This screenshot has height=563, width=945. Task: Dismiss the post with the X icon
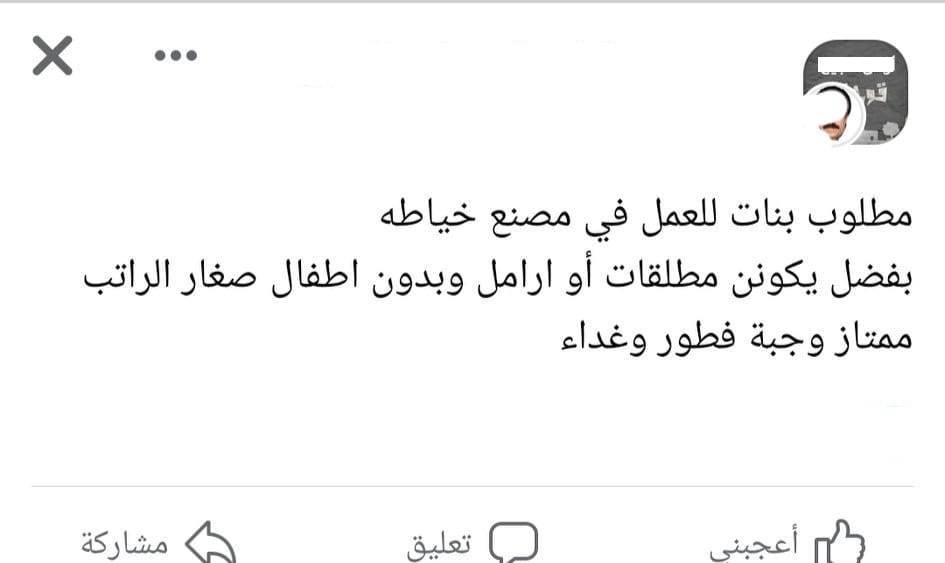coord(52,55)
